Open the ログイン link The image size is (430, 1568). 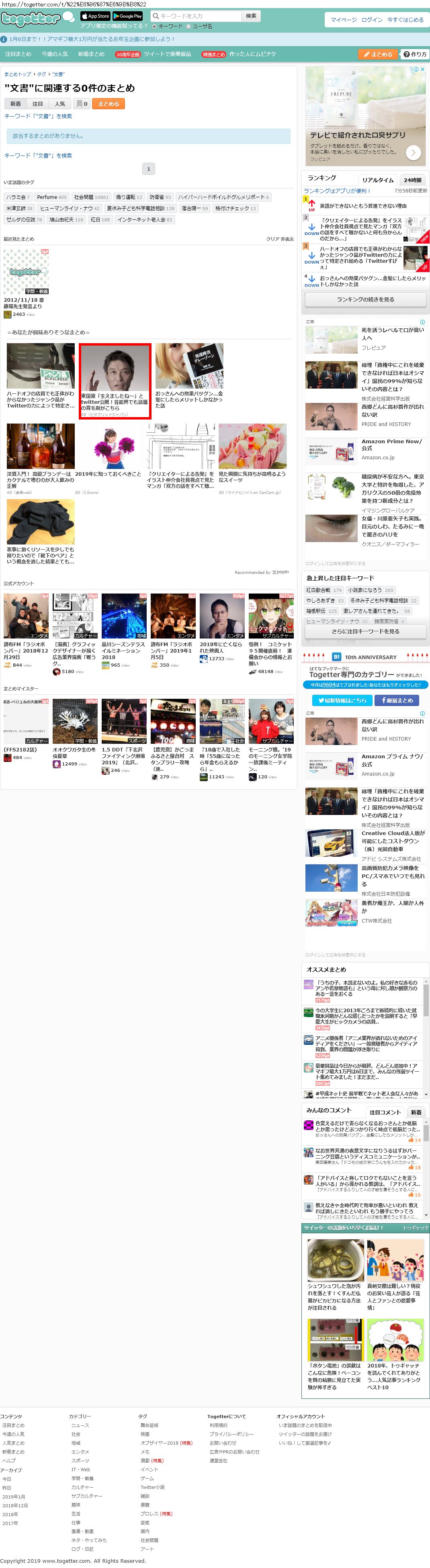pos(372,19)
